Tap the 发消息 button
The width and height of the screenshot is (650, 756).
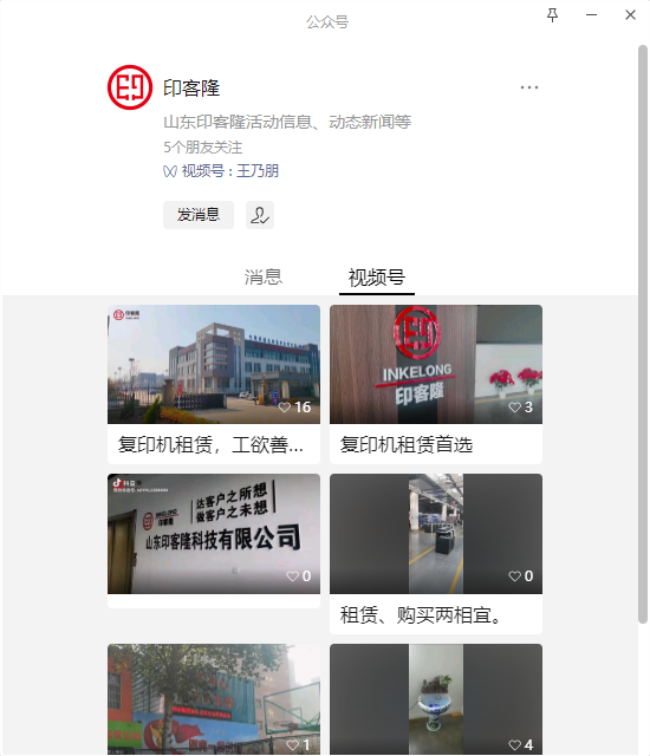[198, 215]
